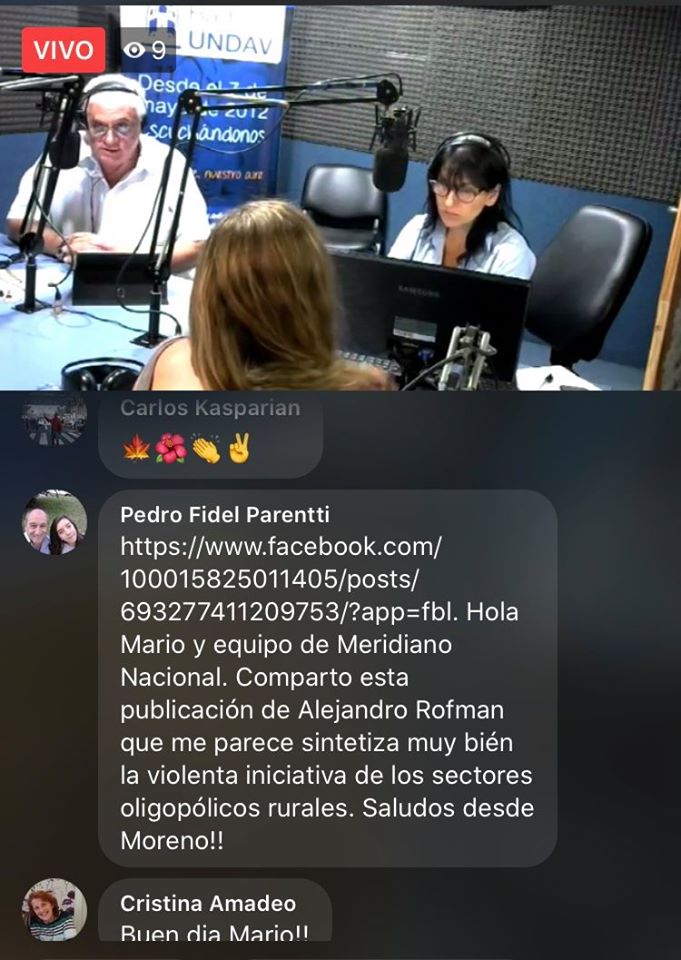681x960 pixels.
Task: Open Cristina Amadeo's profile picture
Action: (55, 910)
